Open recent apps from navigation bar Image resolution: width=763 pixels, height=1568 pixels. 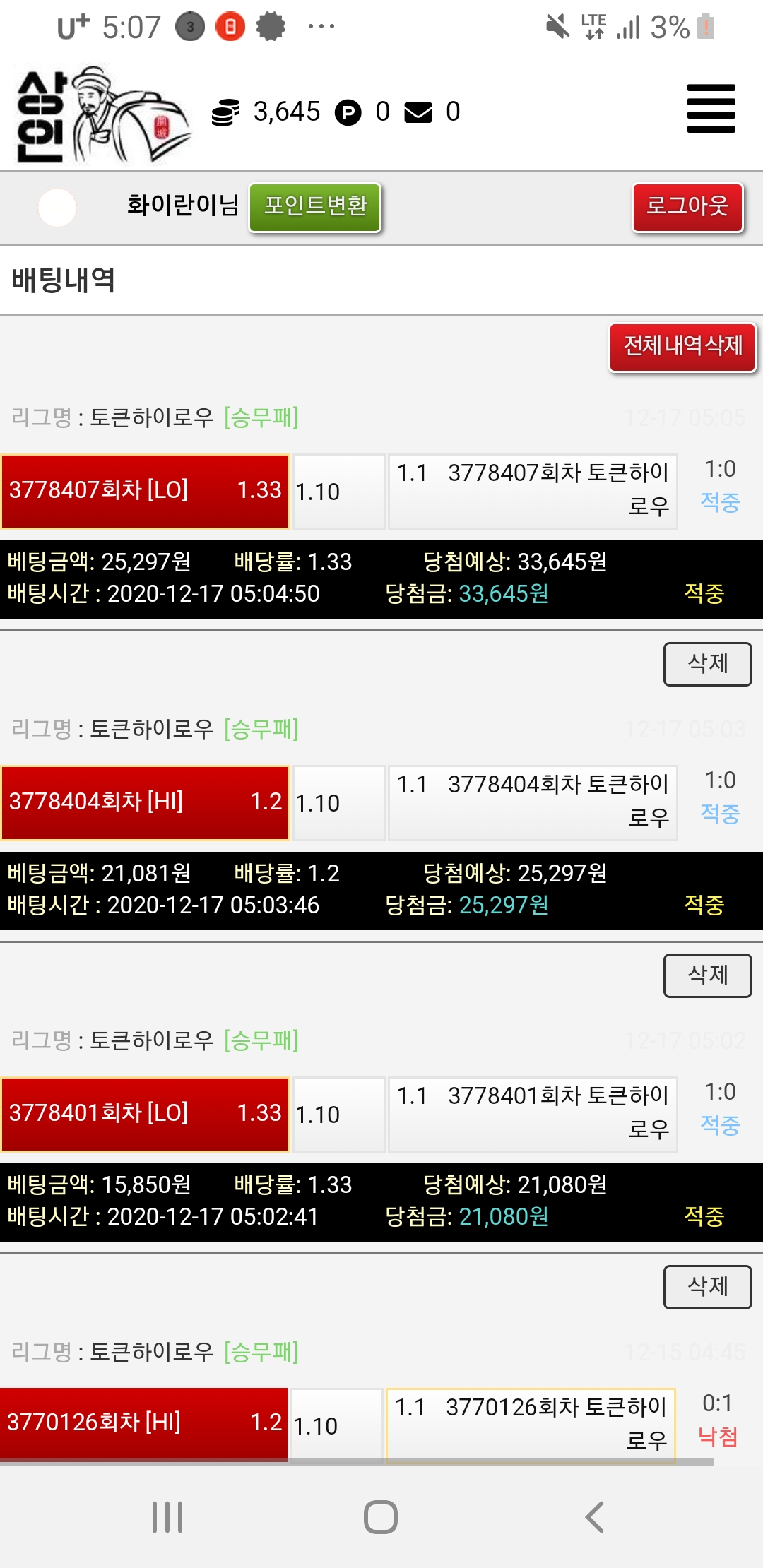tap(168, 1516)
